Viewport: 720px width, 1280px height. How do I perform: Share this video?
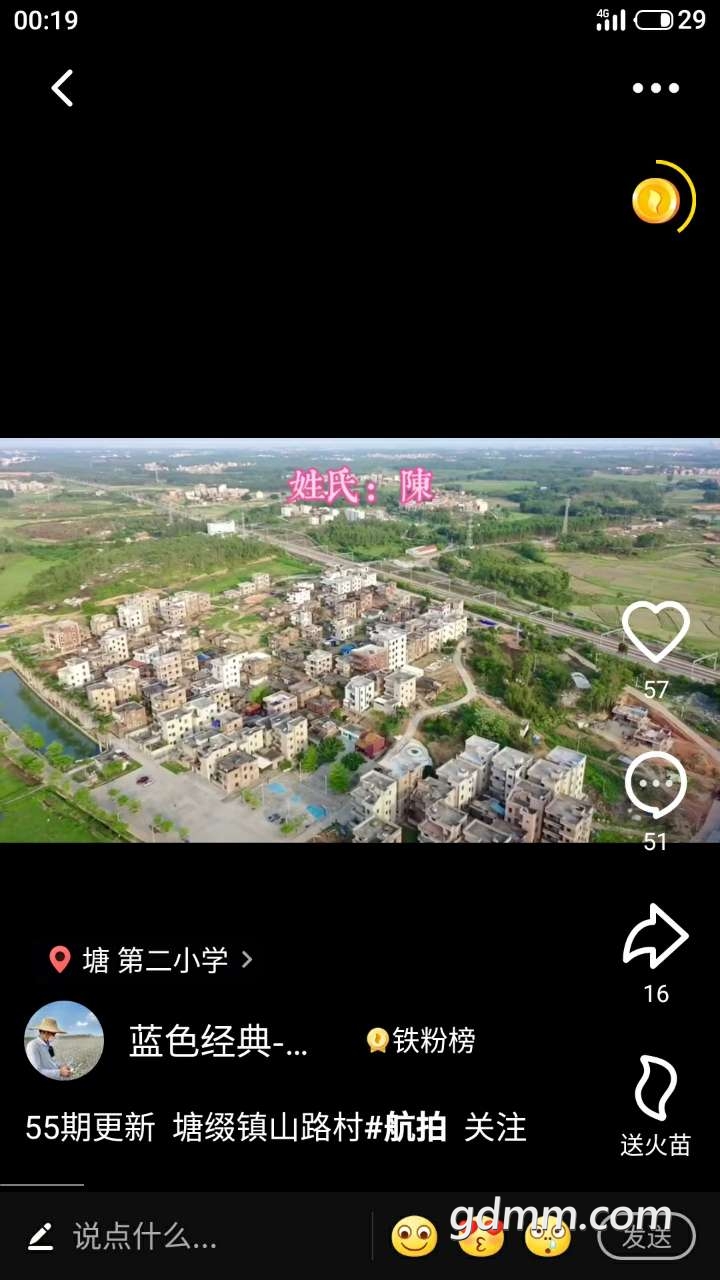[656, 937]
